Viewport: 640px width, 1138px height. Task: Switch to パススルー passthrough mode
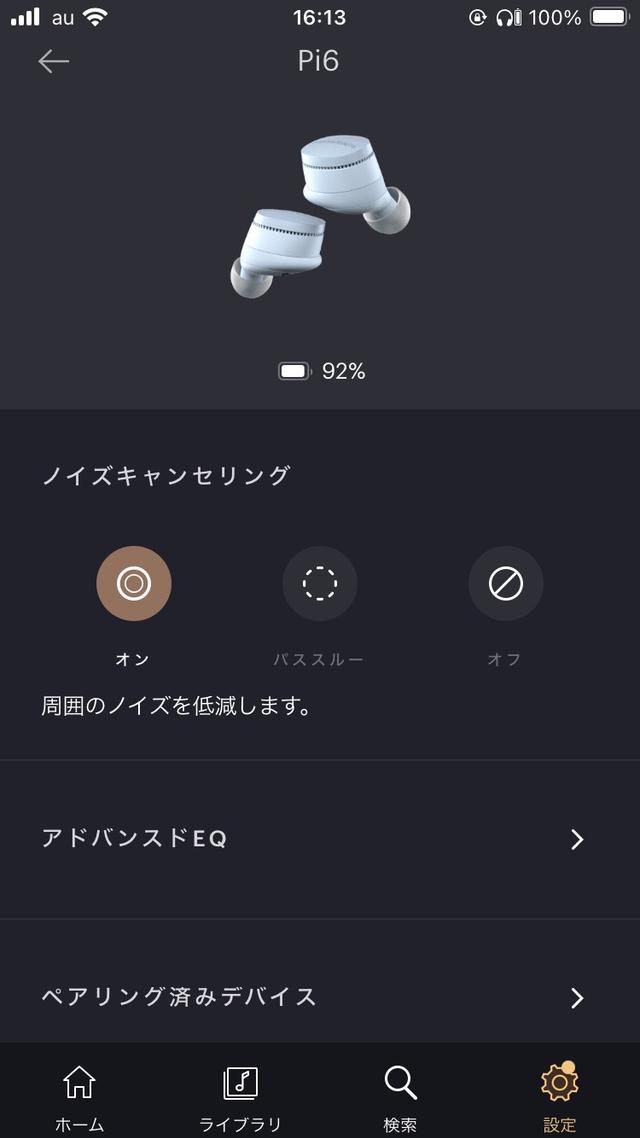[x=319, y=583]
